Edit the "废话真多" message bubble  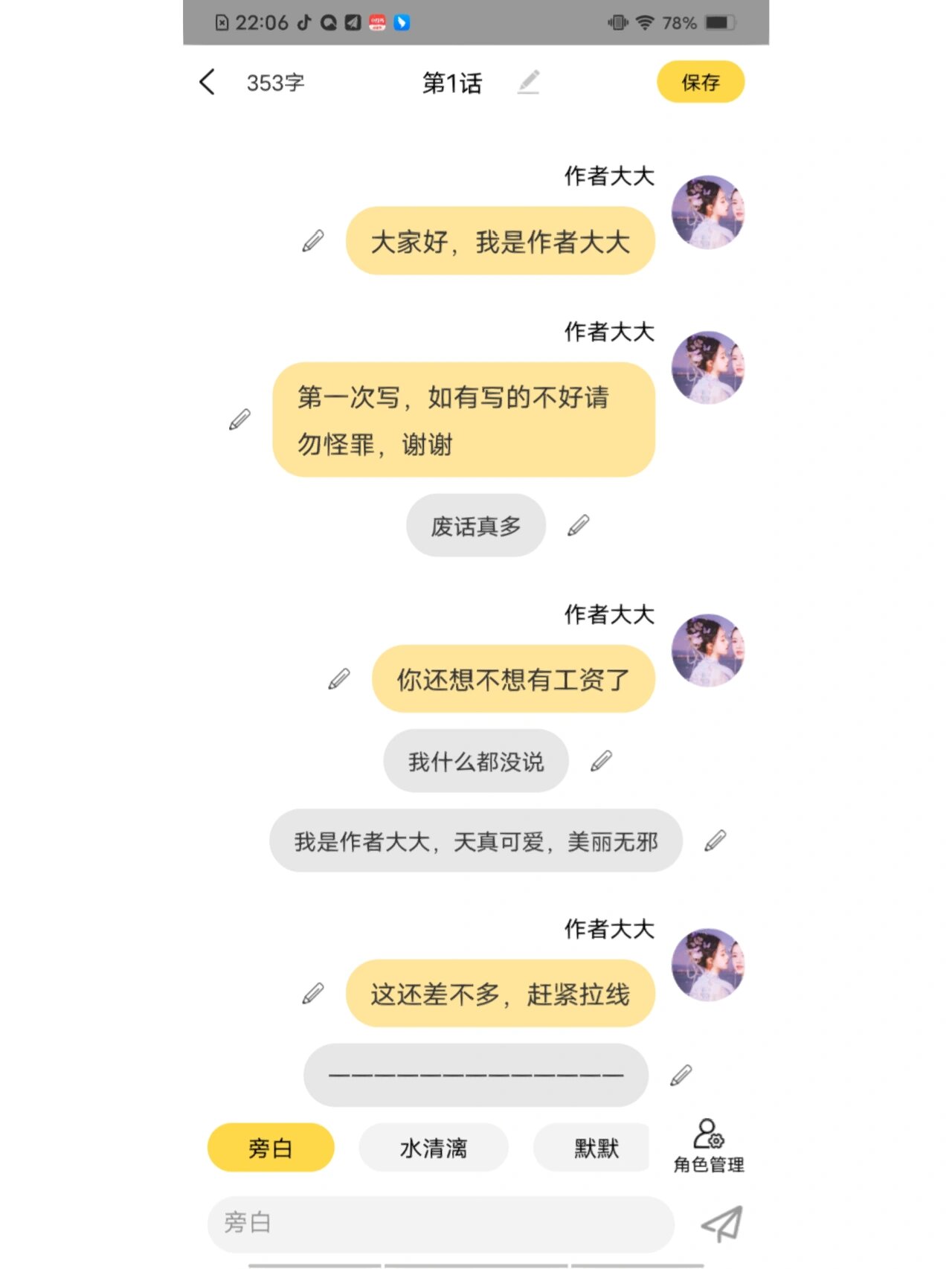579,524
